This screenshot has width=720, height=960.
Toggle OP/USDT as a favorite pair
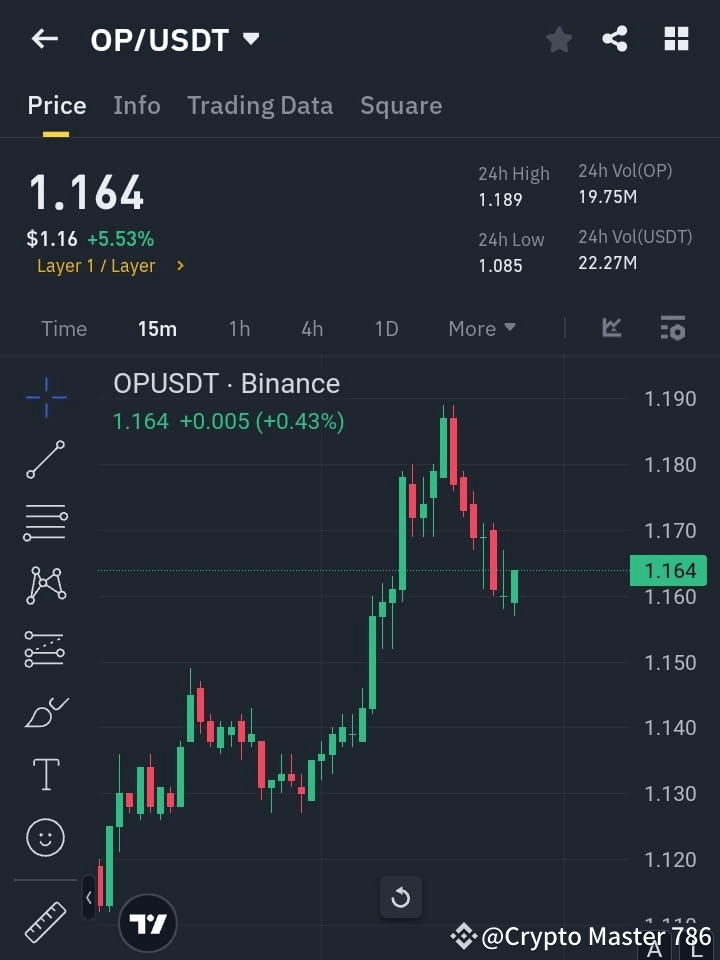(x=558, y=39)
